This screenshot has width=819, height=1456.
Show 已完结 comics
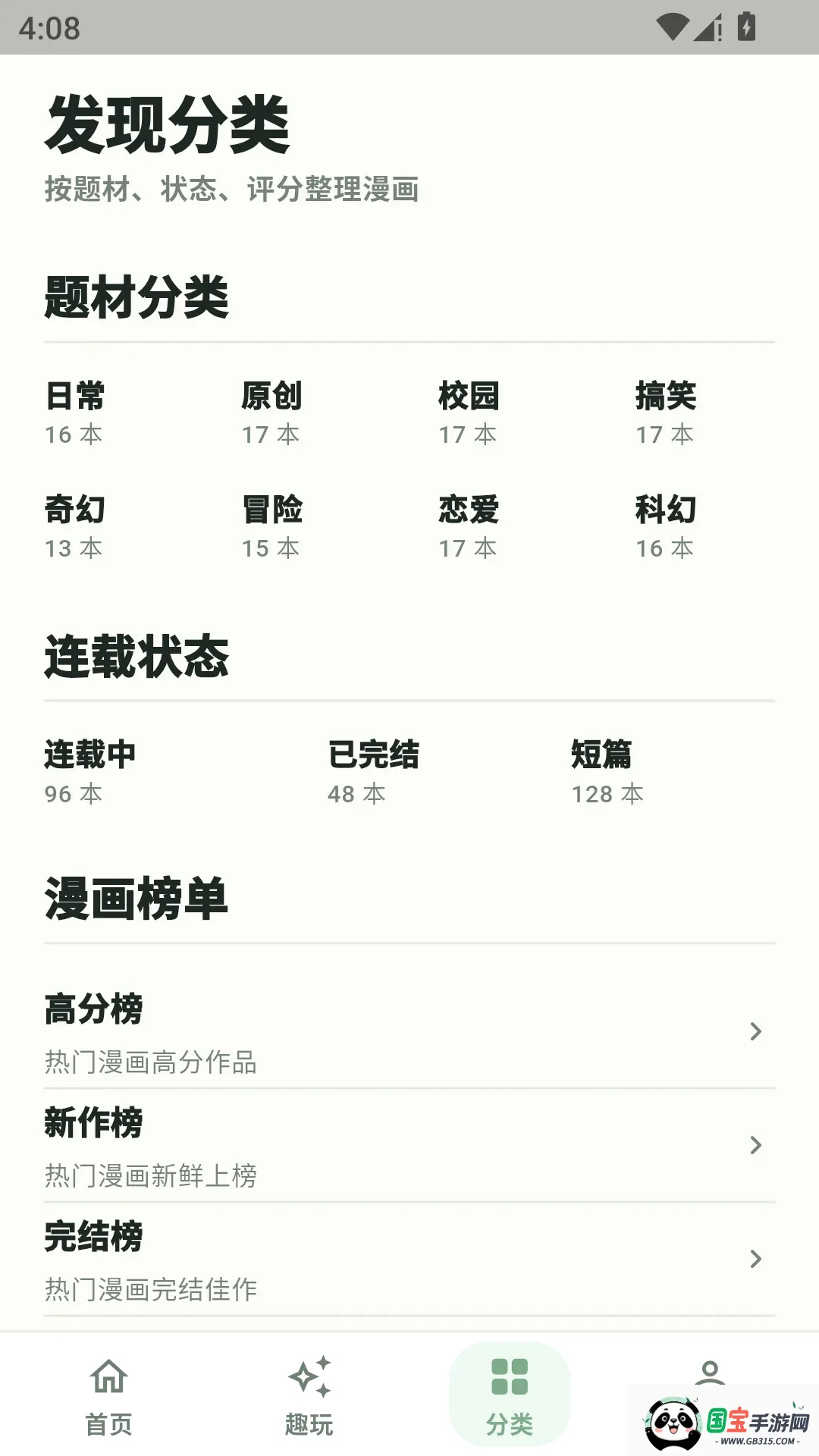[373, 772]
